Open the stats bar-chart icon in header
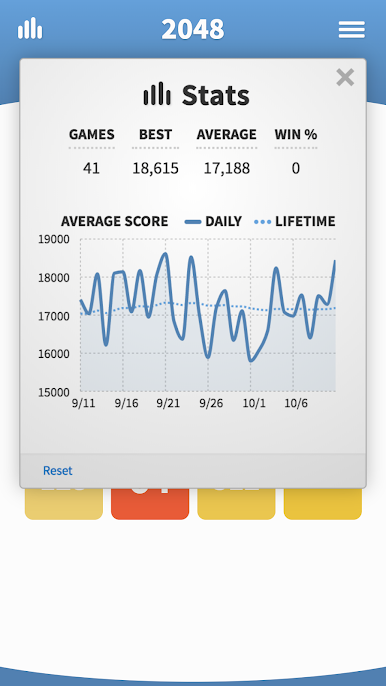The width and height of the screenshot is (386, 686). 30,29
